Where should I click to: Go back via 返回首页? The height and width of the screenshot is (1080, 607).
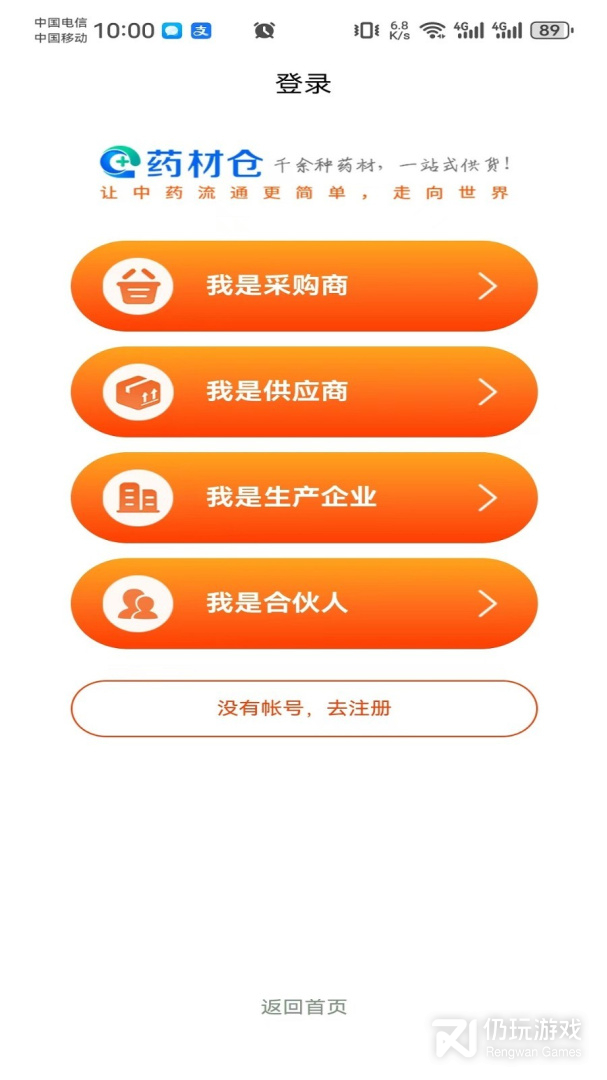click(303, 1007)
